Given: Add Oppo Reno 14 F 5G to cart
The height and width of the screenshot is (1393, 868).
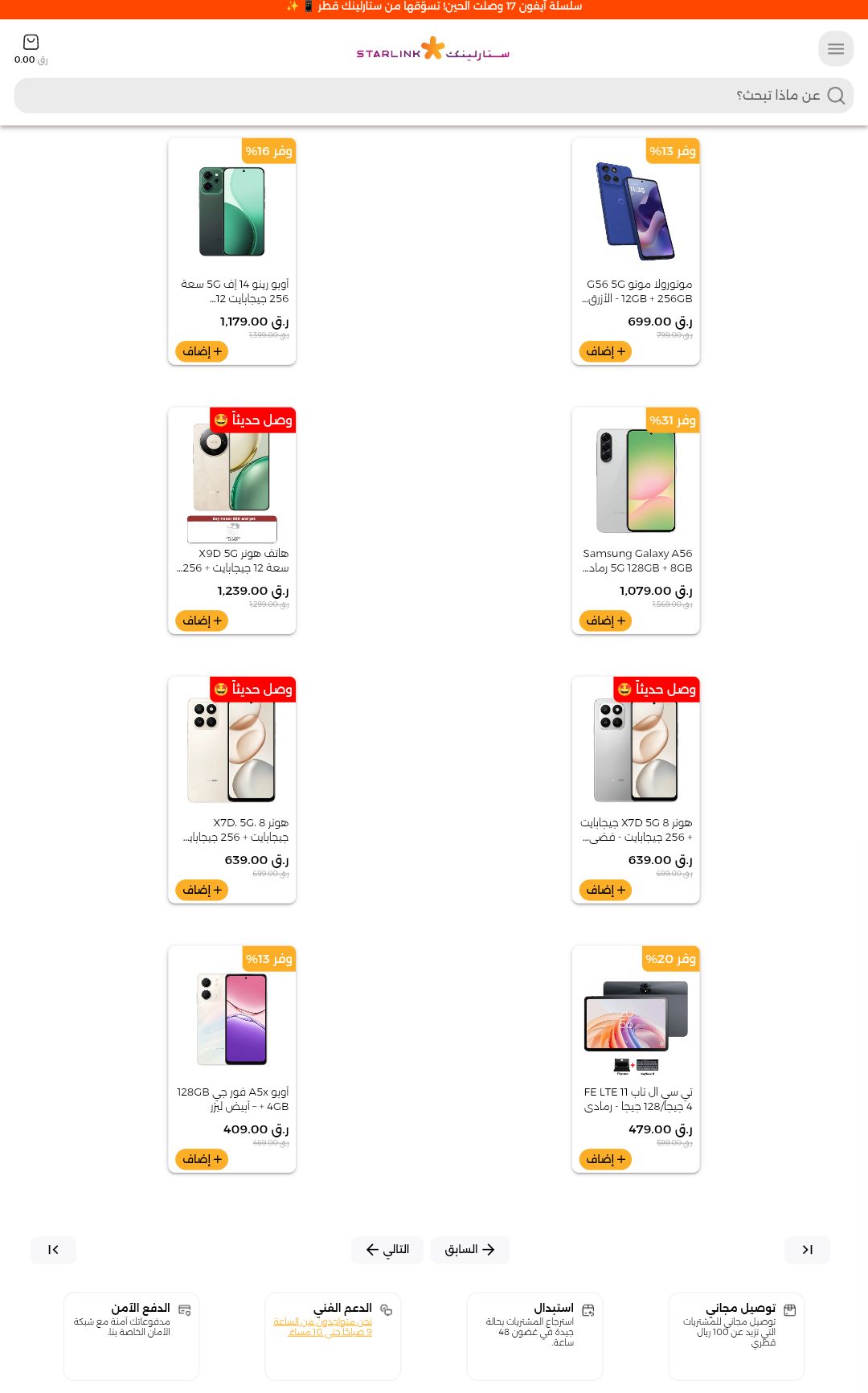Looking at the screenshot, I should pos(202,351).
